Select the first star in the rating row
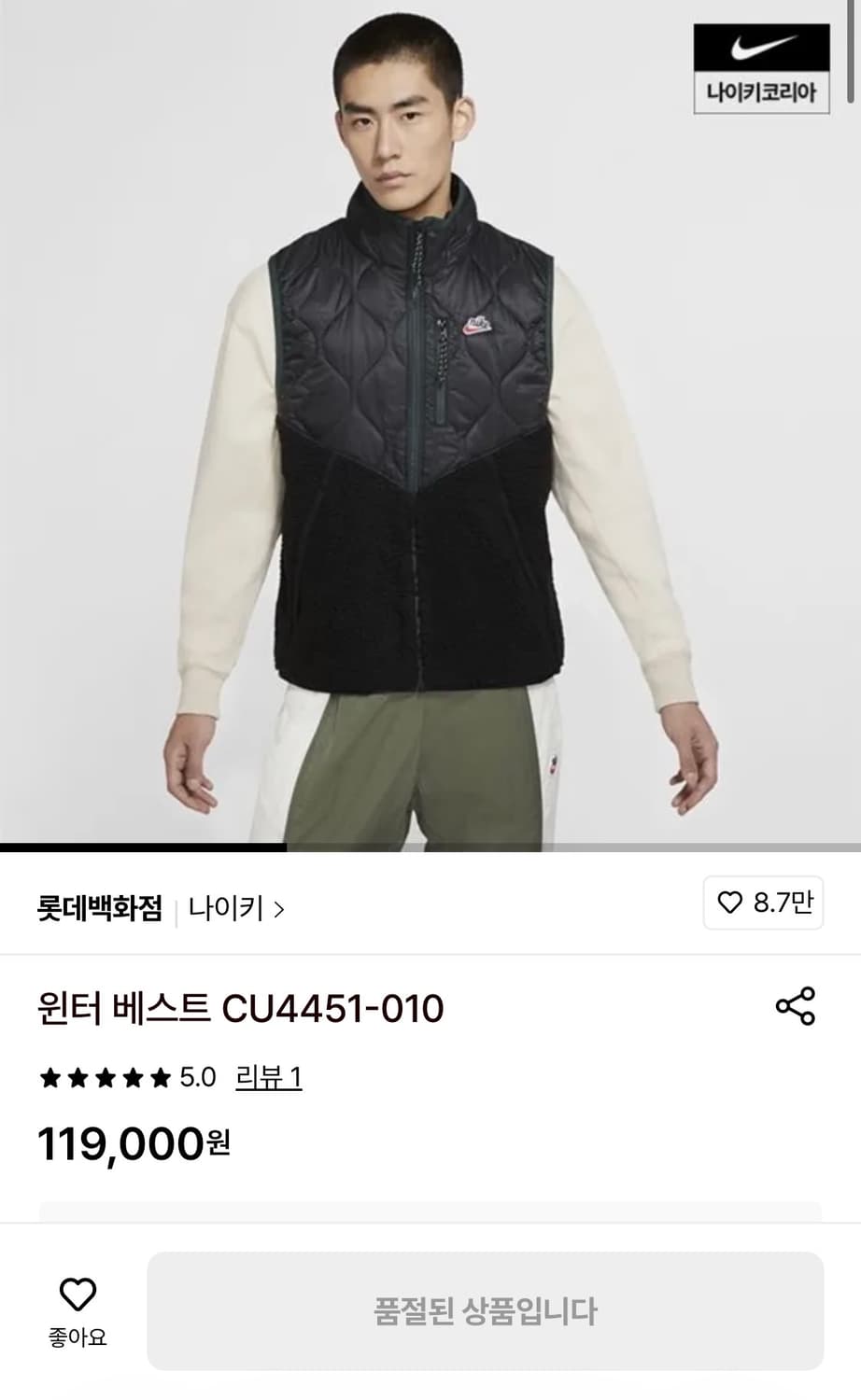The image size is (861, 1400). 51,1076
